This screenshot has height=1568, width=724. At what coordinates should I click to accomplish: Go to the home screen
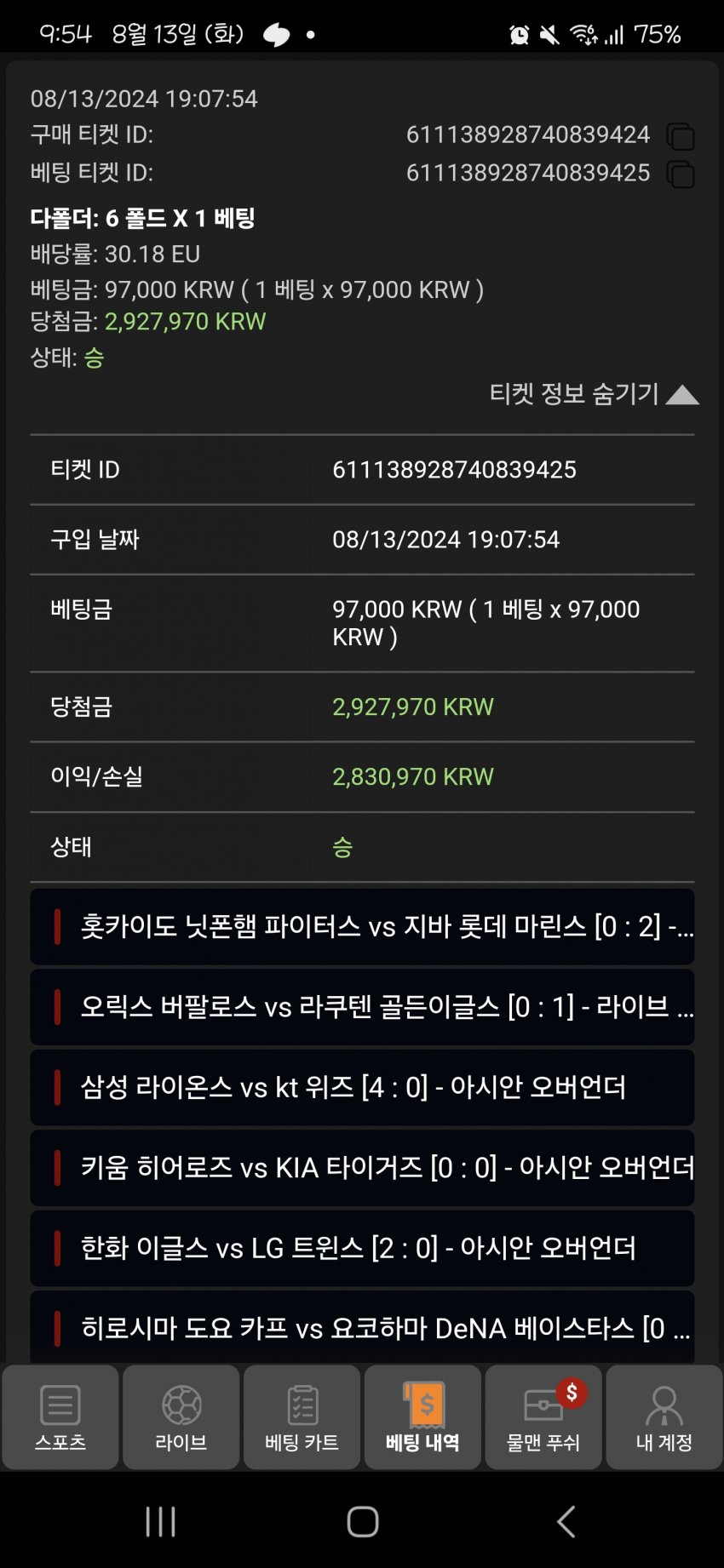[363, 1521]
